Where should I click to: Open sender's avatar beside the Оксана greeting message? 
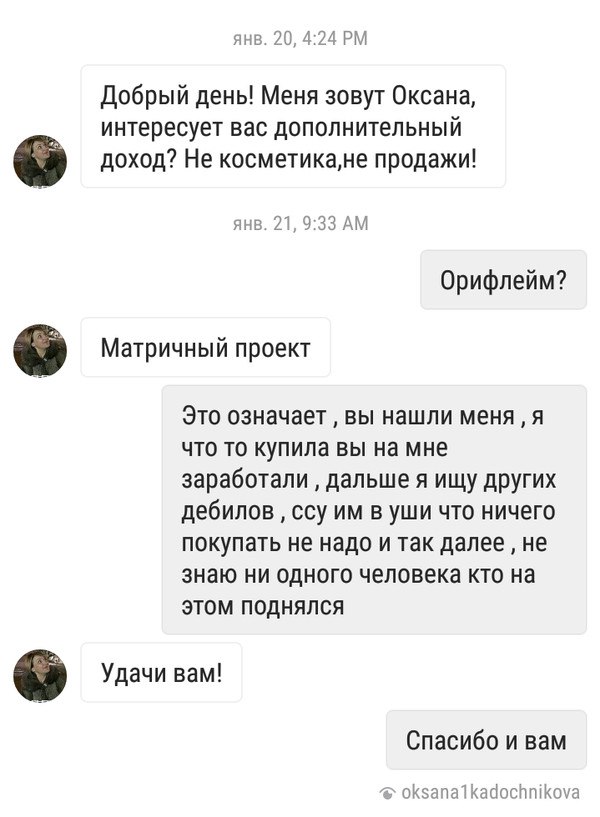pos(40,160)
